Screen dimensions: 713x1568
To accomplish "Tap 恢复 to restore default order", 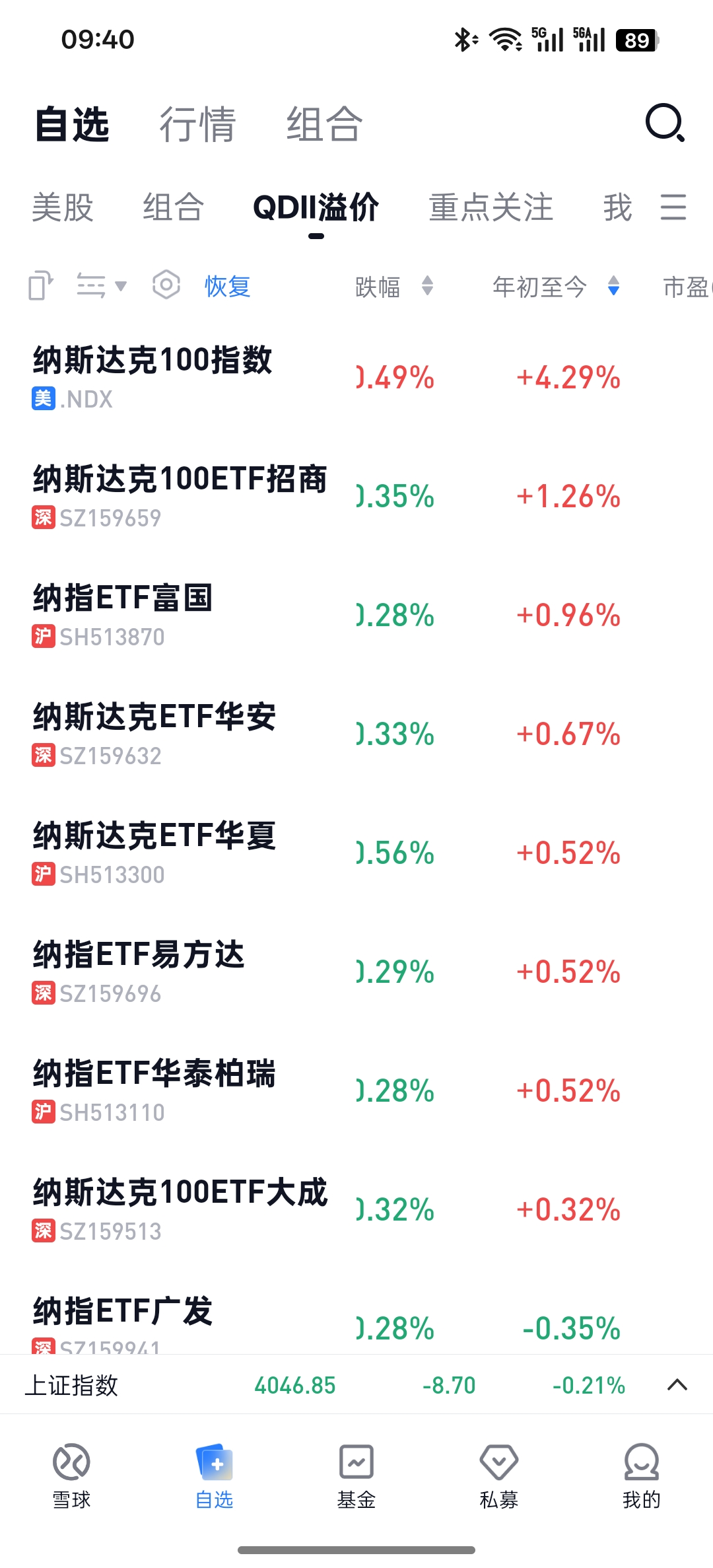I will 227,287.
